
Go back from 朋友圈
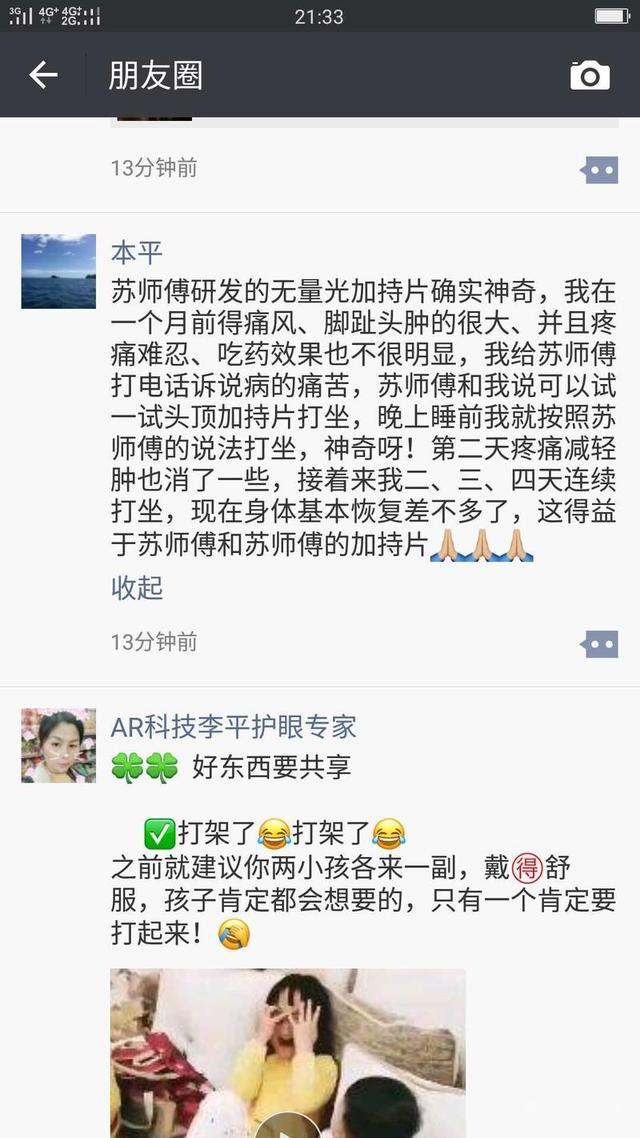pyautogui.click(x=43, y=75)
